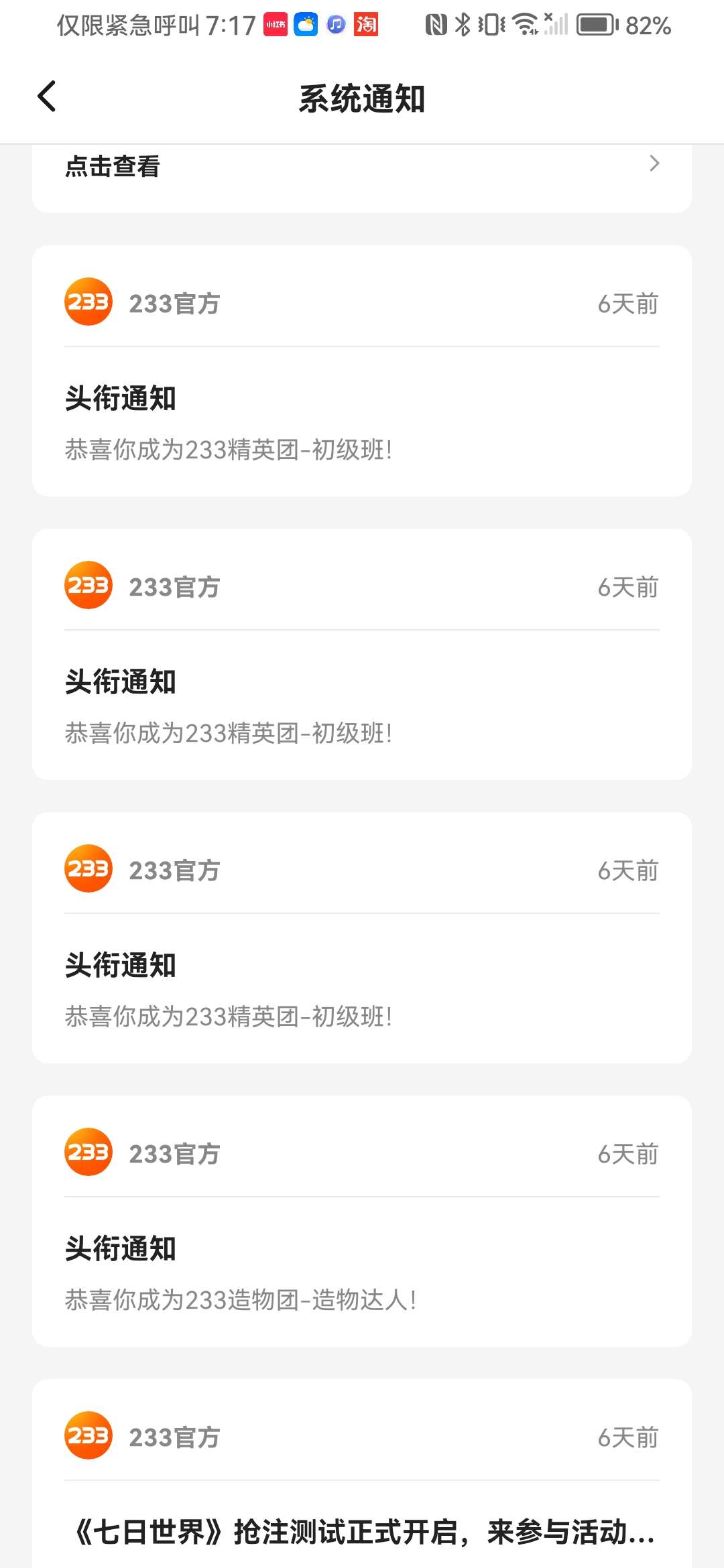Image resolution: width=724 pixels, height=1568 pixels.
Task: Open the 233造物团-造物达人 title notification
Action: coord(362,1273)
